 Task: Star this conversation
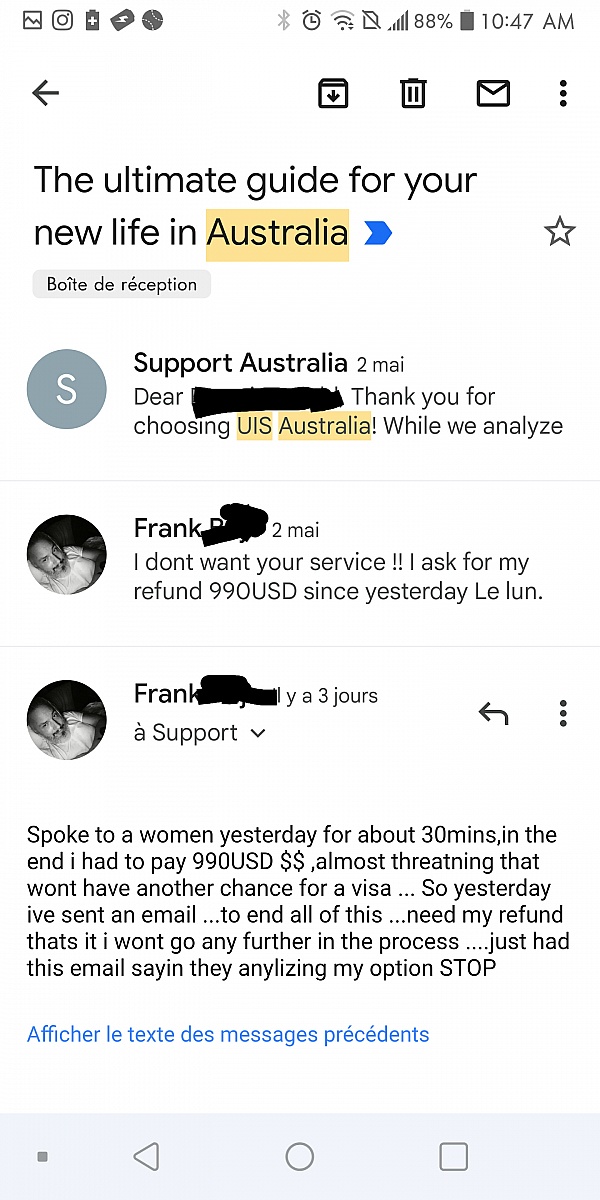point(559,233)
